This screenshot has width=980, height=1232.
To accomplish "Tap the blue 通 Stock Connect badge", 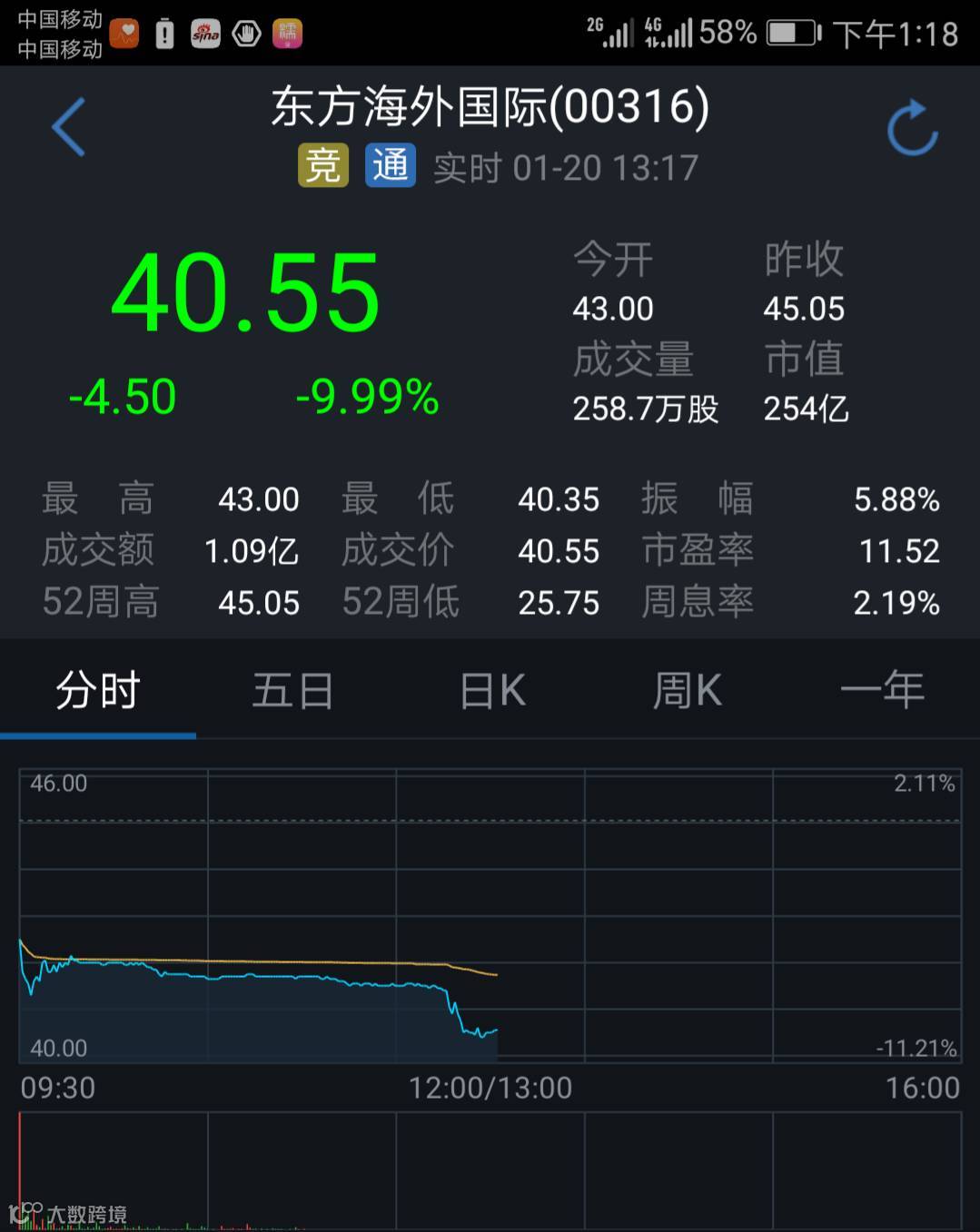I will (389, 165).
